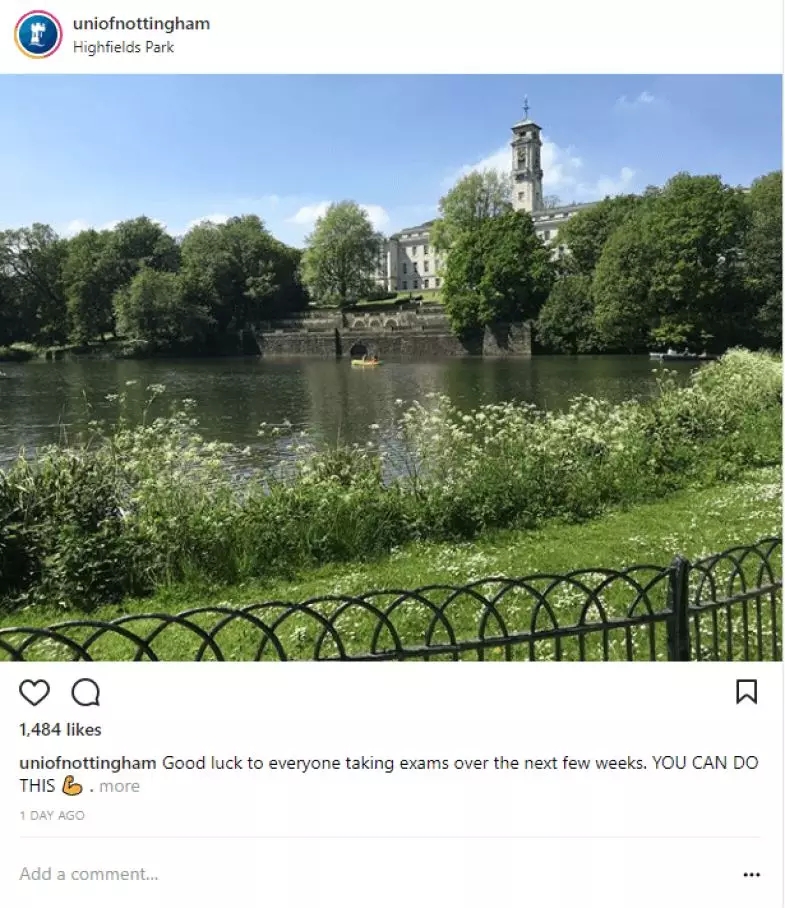The height and width of the screenshot is (908, 785).
Task: View uniofnottingham profile from header username
Action: pyautogui.click(x=141, y=24)
